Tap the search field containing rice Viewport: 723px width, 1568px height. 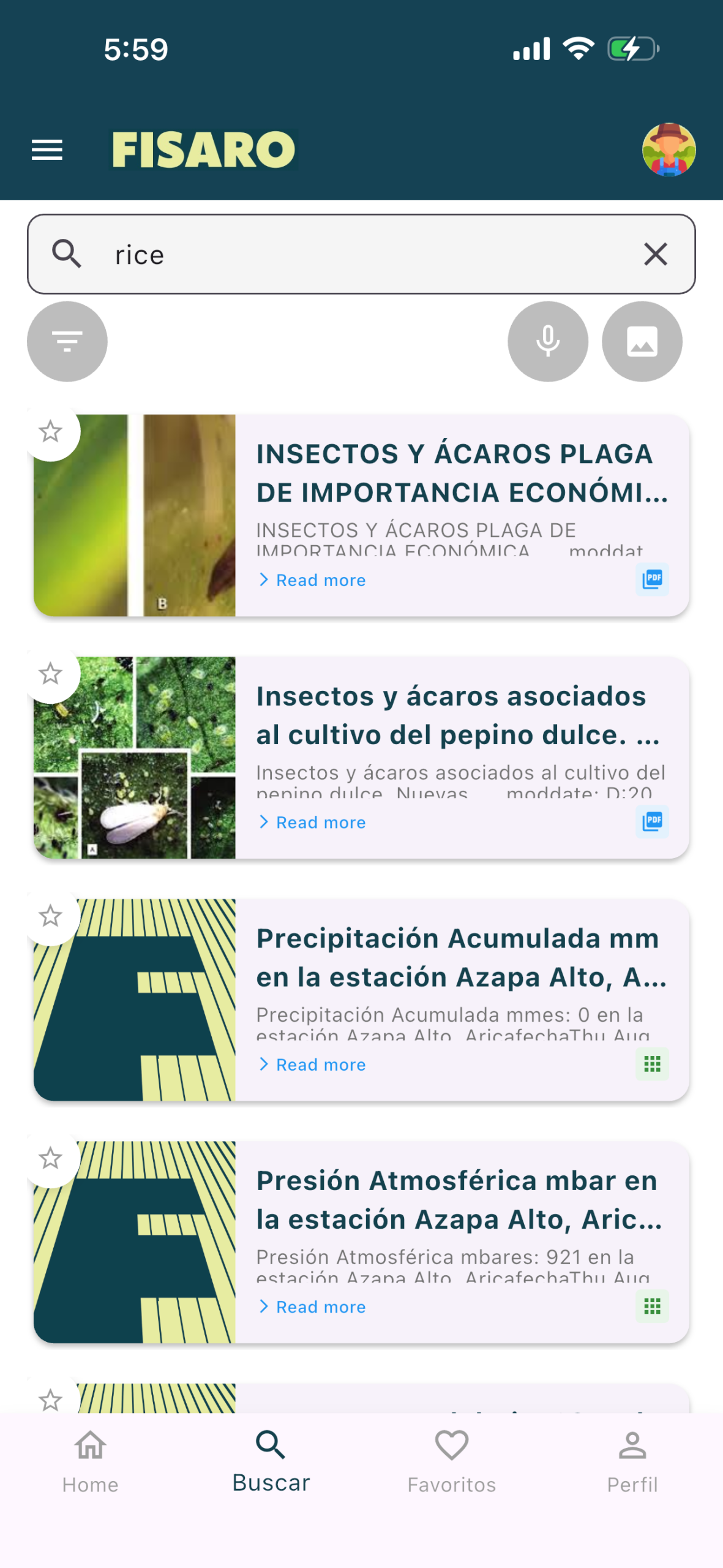click(361, 254)
